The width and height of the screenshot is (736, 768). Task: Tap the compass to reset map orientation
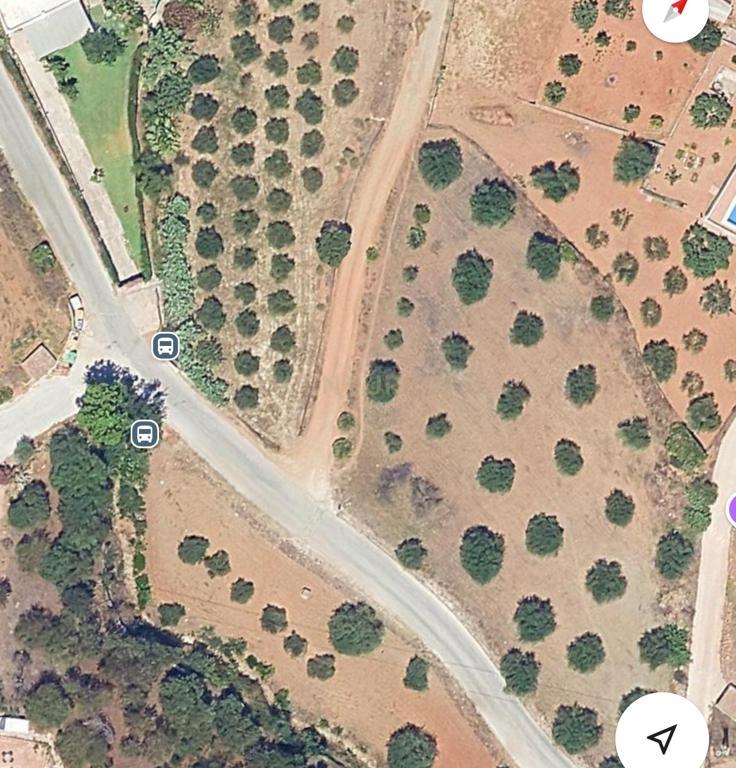[675, 12]
